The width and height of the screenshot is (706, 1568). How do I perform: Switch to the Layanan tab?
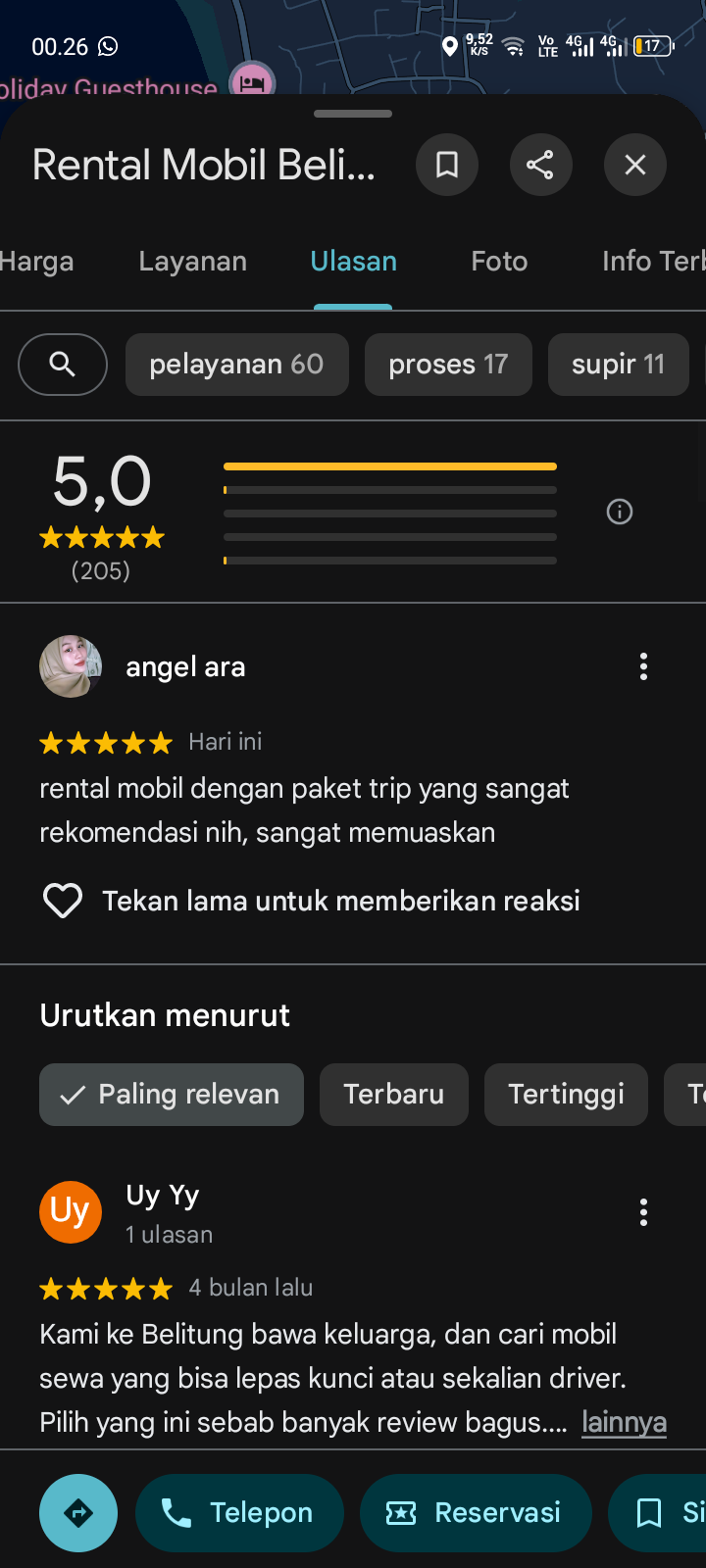[192, 262]
